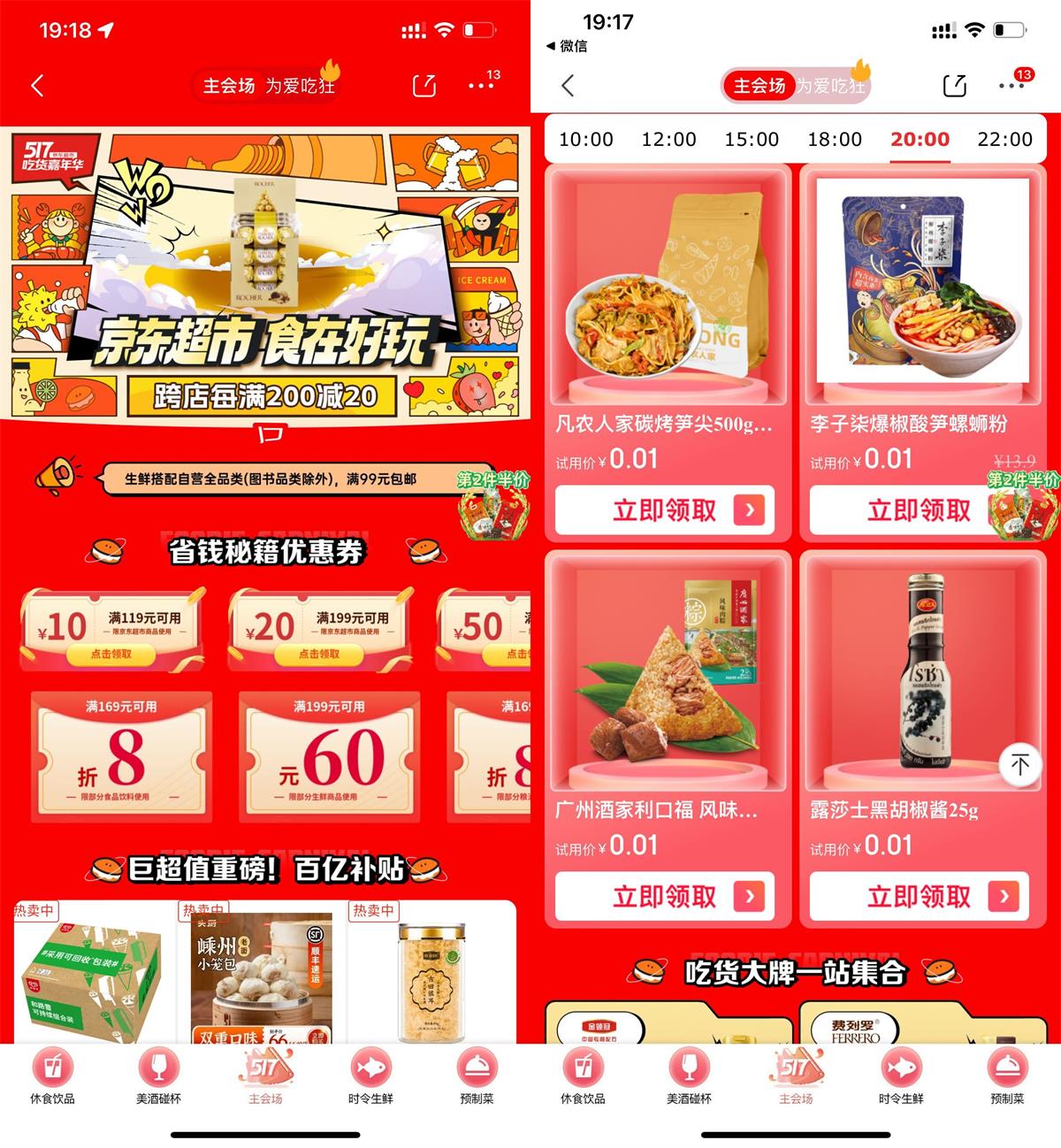Claim the 广州酒家利口福 trial product

tap(664, 897)
